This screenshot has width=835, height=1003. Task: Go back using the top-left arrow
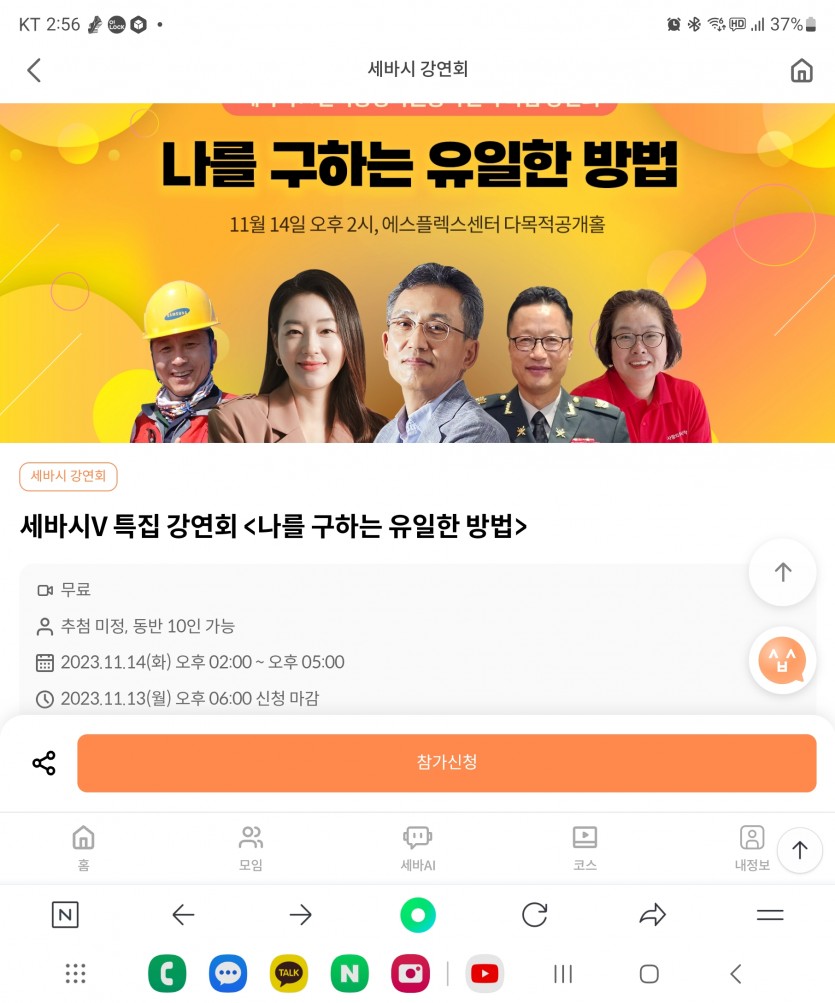click(34, 70)
